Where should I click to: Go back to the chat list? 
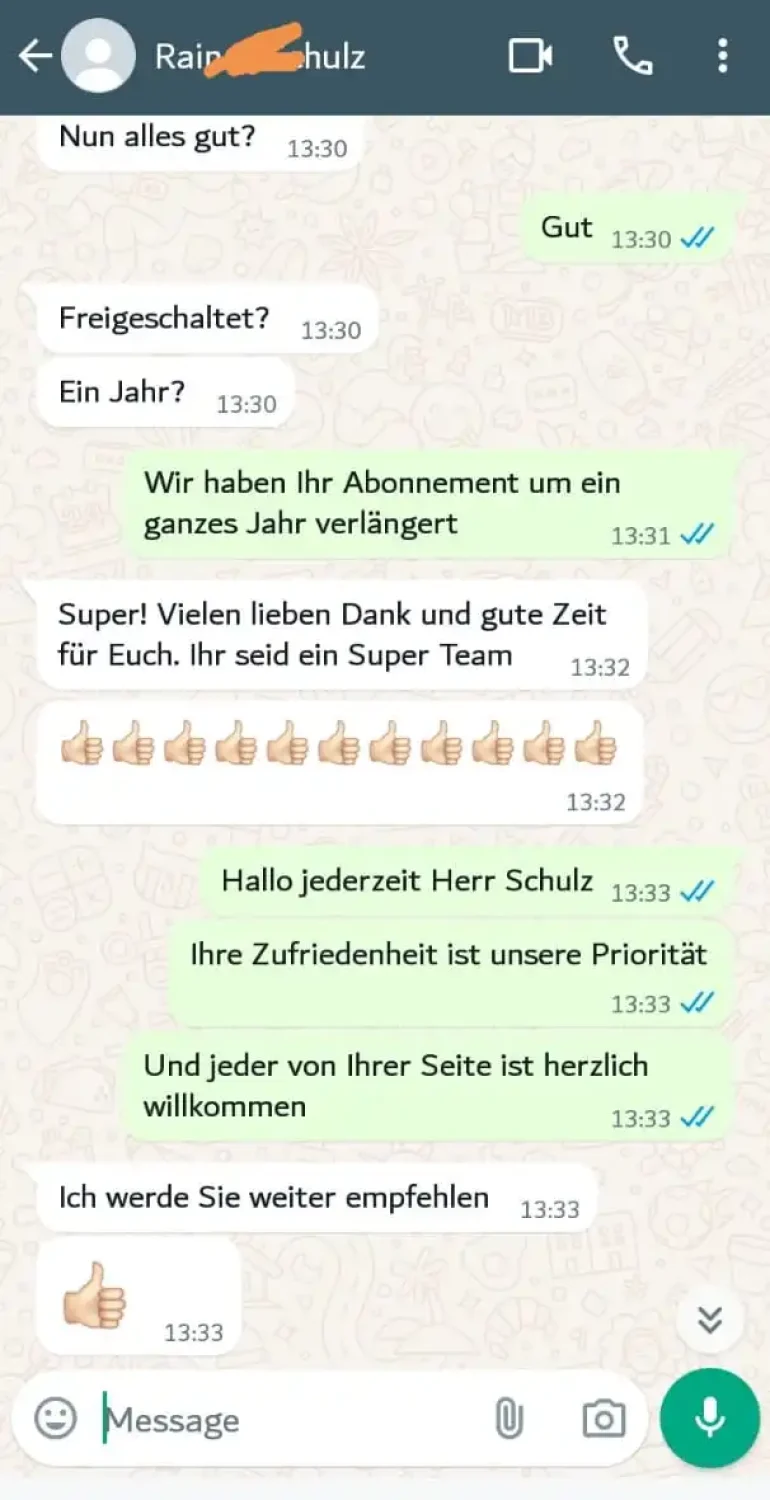34,56
